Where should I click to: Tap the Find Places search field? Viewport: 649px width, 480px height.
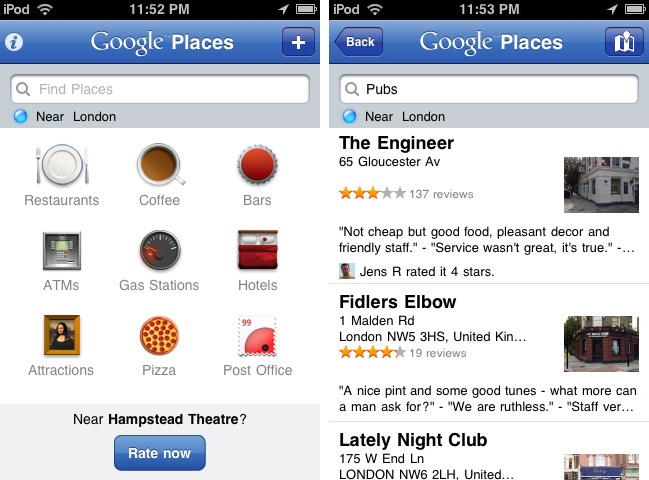coord(160,89)
